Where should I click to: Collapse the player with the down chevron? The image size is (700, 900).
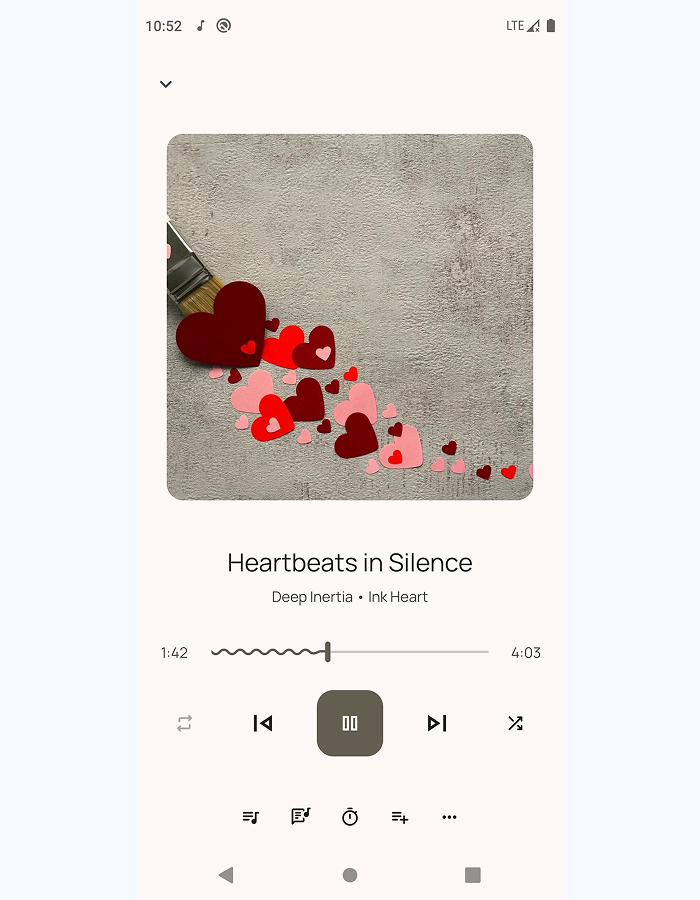click(166, 84)
